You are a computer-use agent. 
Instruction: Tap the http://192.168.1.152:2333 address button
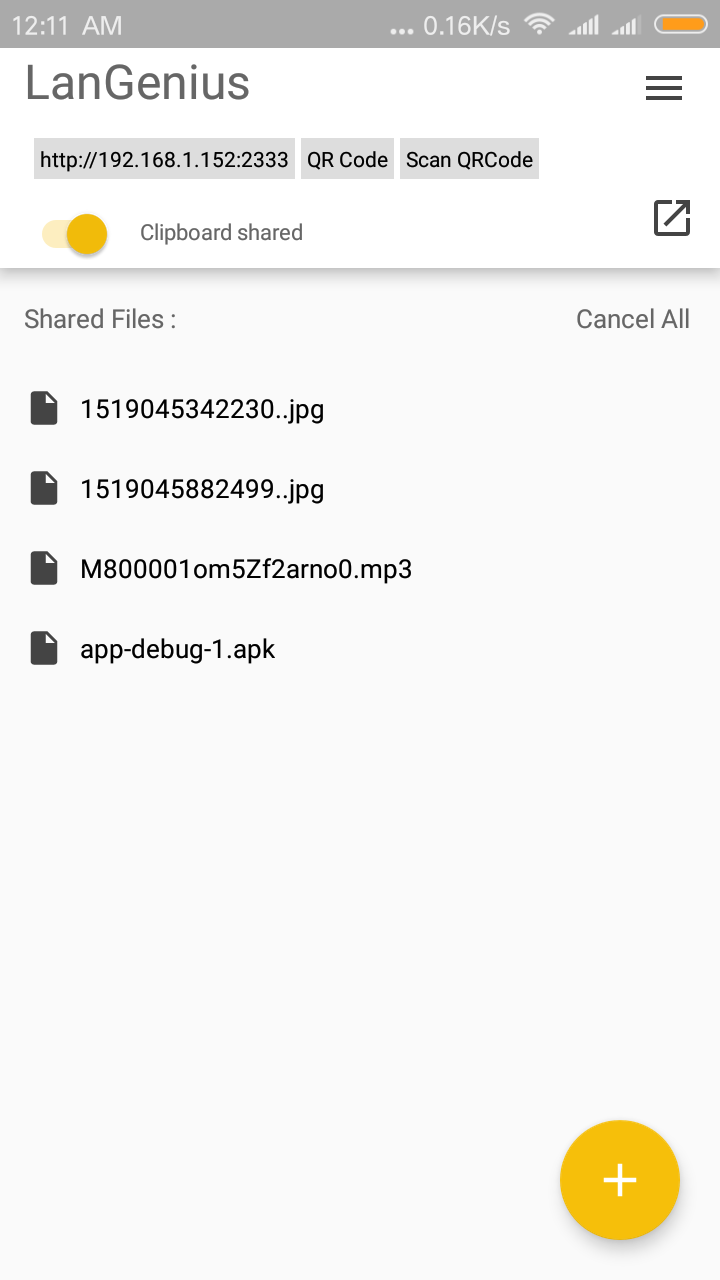(164, 160)
